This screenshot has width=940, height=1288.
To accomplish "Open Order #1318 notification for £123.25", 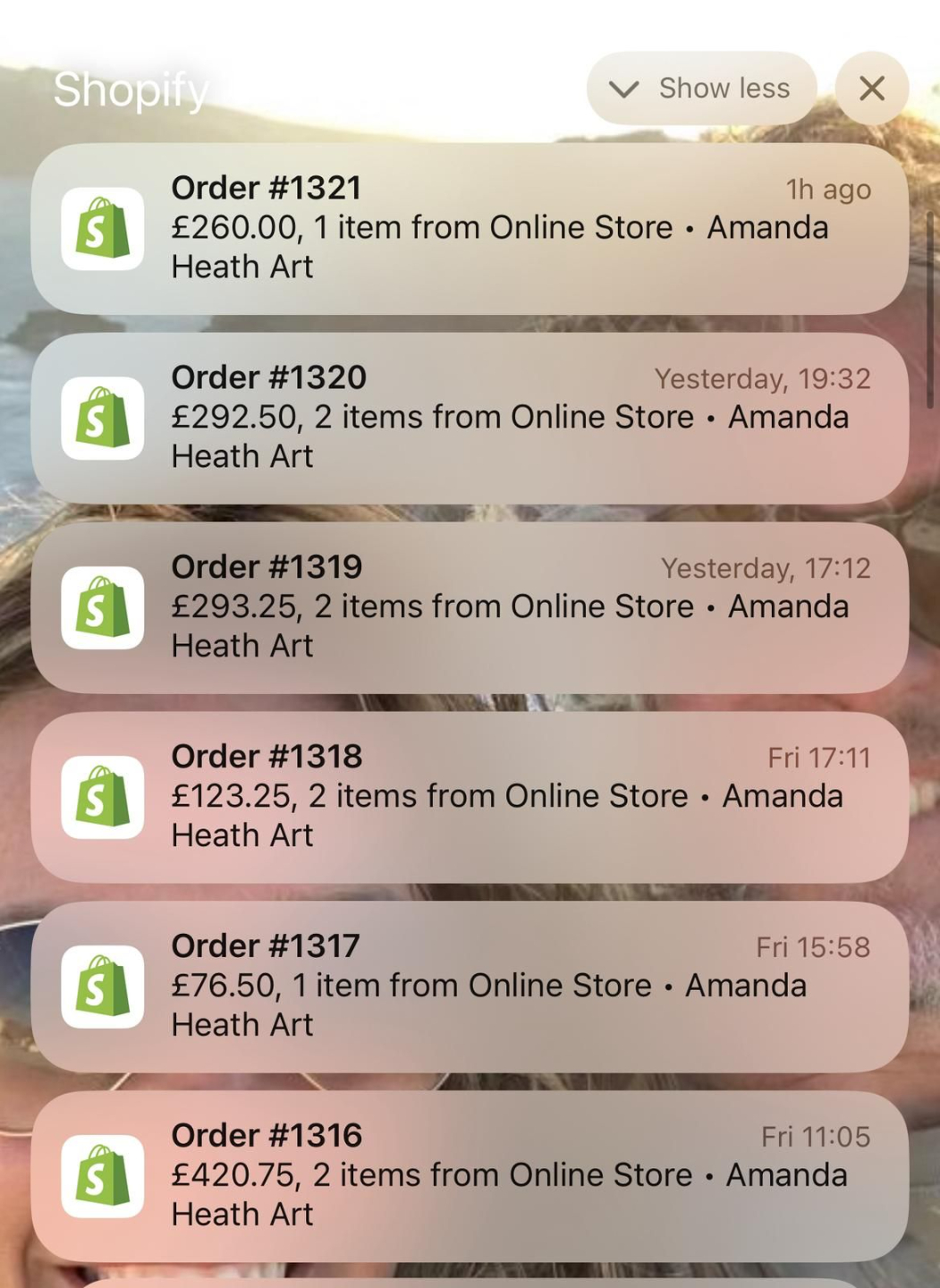I will [x=470, y=797].
